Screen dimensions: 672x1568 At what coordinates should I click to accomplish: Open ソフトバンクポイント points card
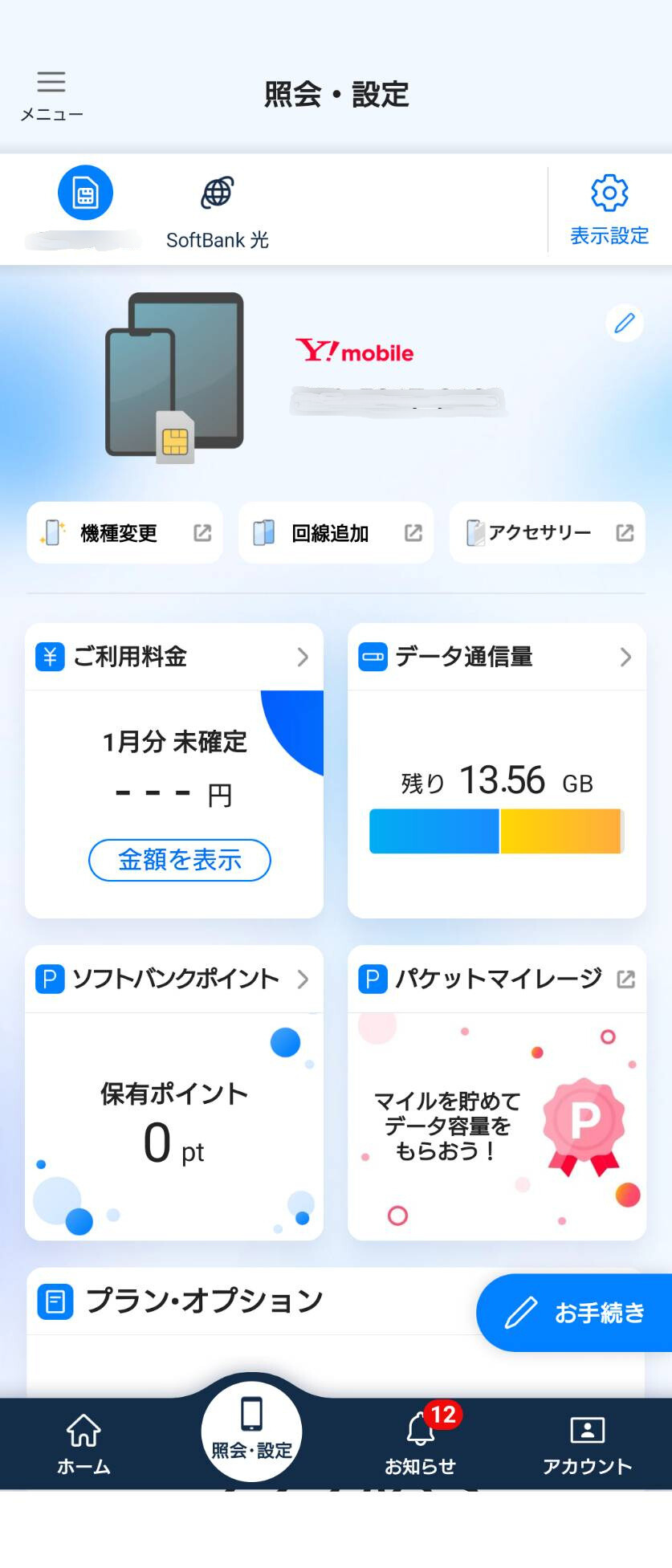(173, 979)
